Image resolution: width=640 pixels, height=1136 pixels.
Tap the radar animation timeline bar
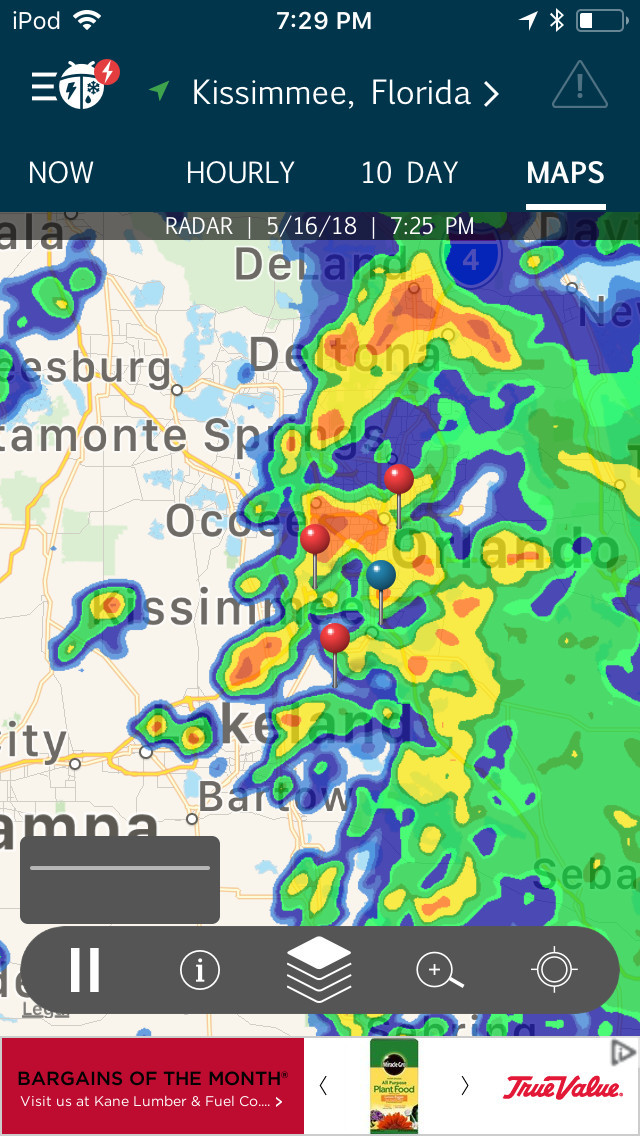point(120,868)
